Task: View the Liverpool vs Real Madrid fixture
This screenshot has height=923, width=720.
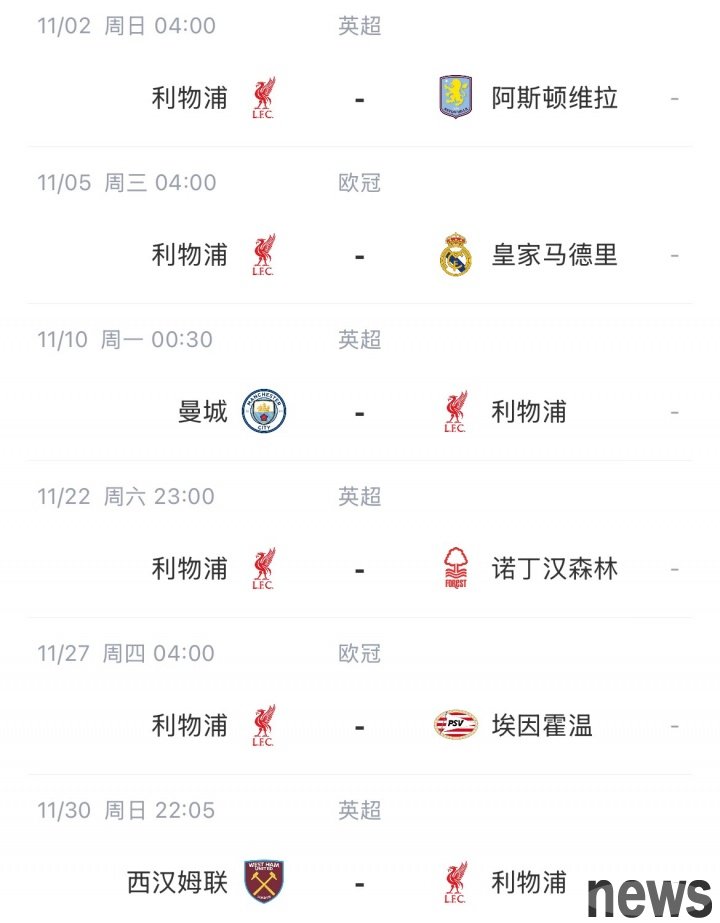Action: pyautogui.click(x=360, y=255)
